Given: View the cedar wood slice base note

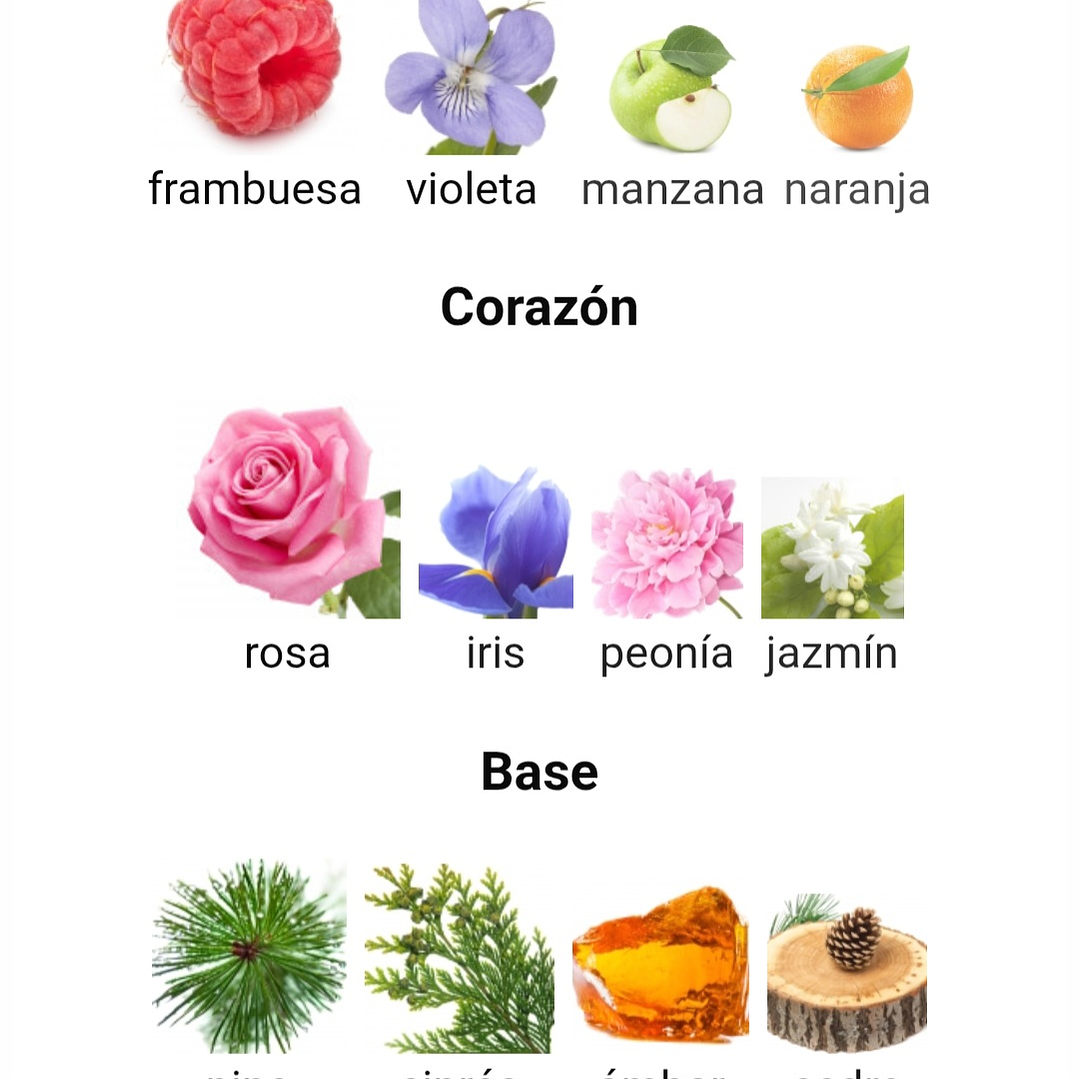Looking at the screenshot, I should tap(846, 970).
